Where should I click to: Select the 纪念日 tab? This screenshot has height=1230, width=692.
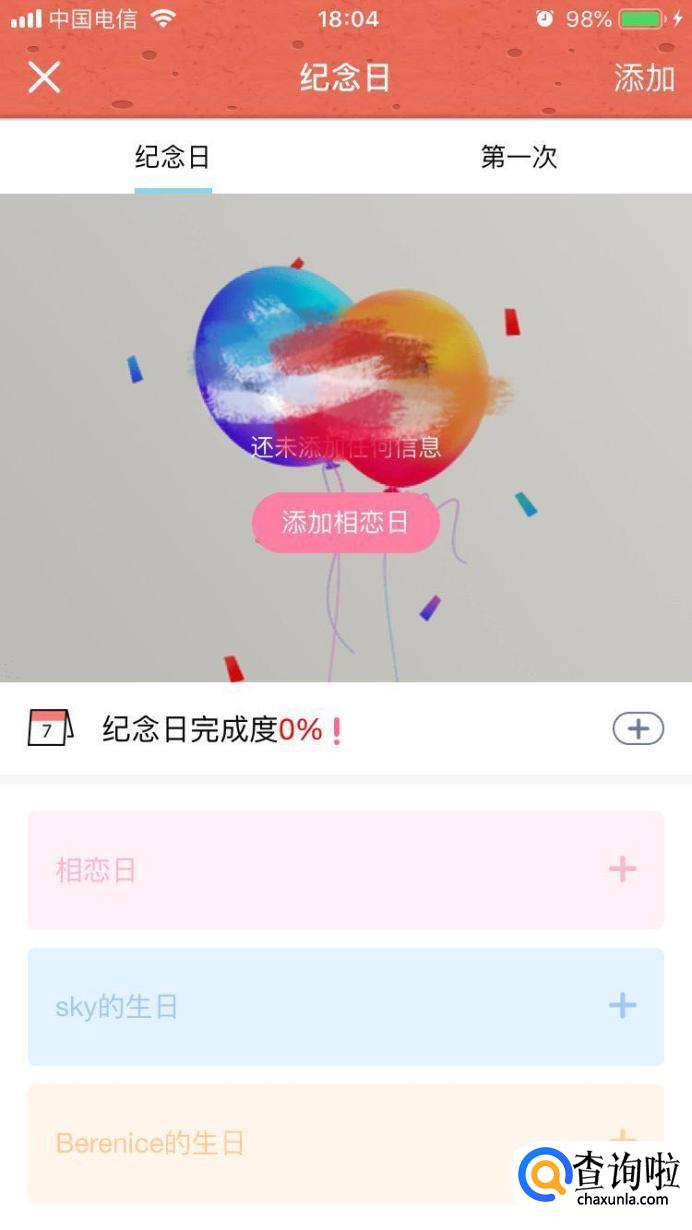point(173,157)
